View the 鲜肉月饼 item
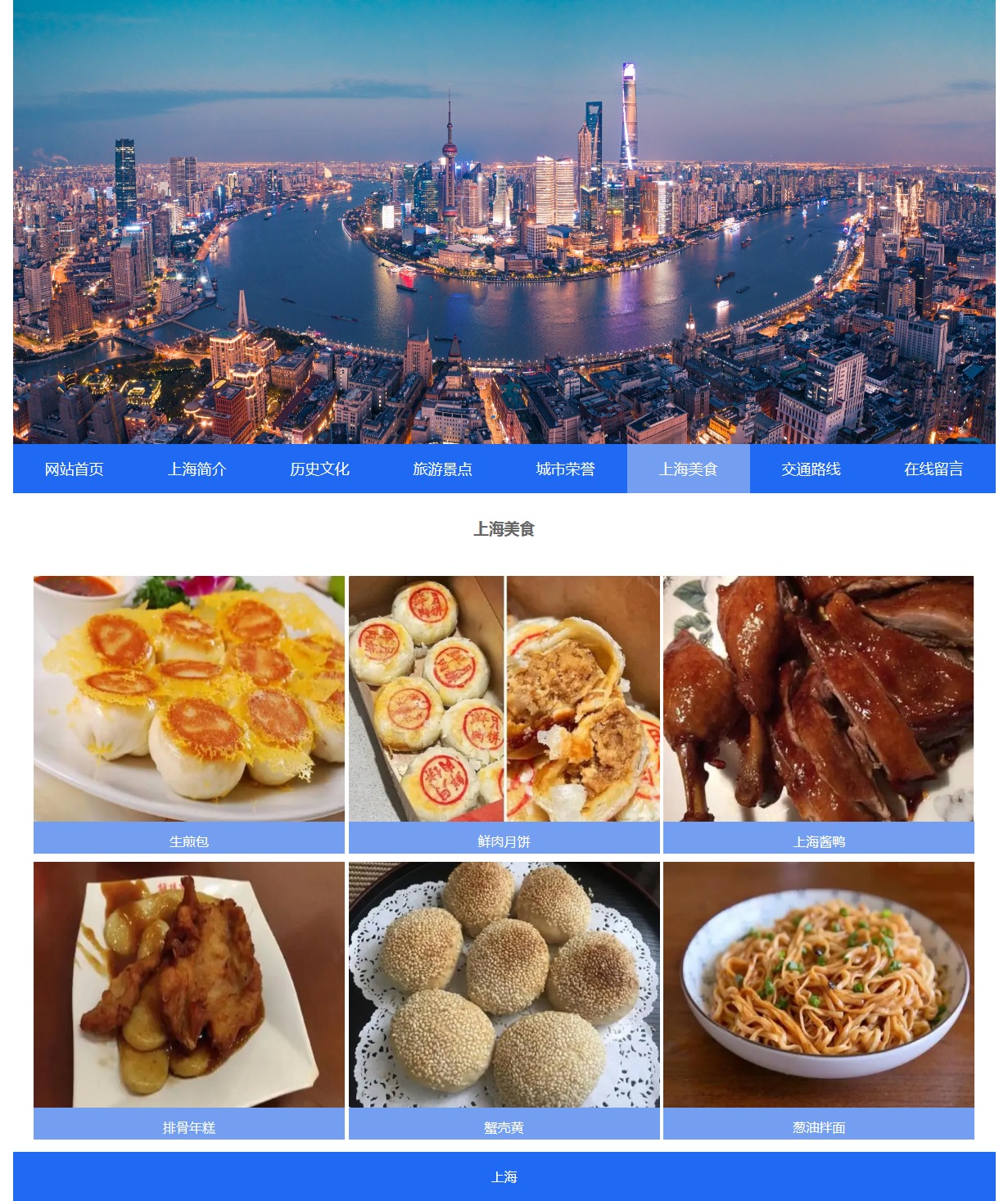The image size is (1008, 1201). (504, 713)
